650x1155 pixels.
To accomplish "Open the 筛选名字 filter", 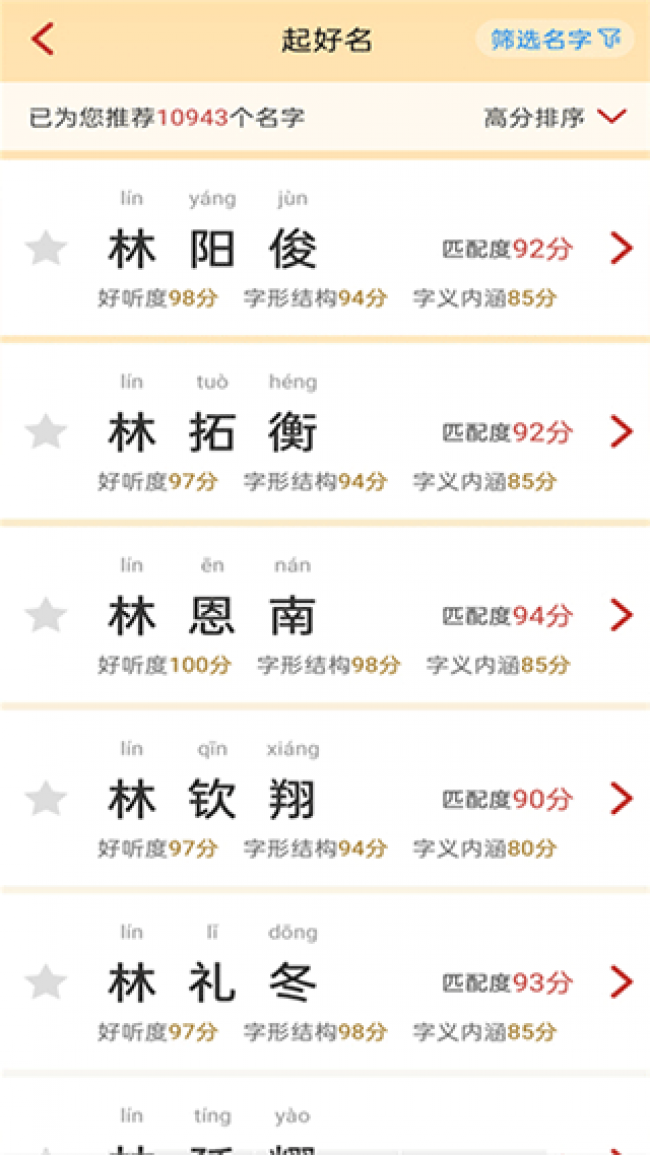I will (555, 39).
